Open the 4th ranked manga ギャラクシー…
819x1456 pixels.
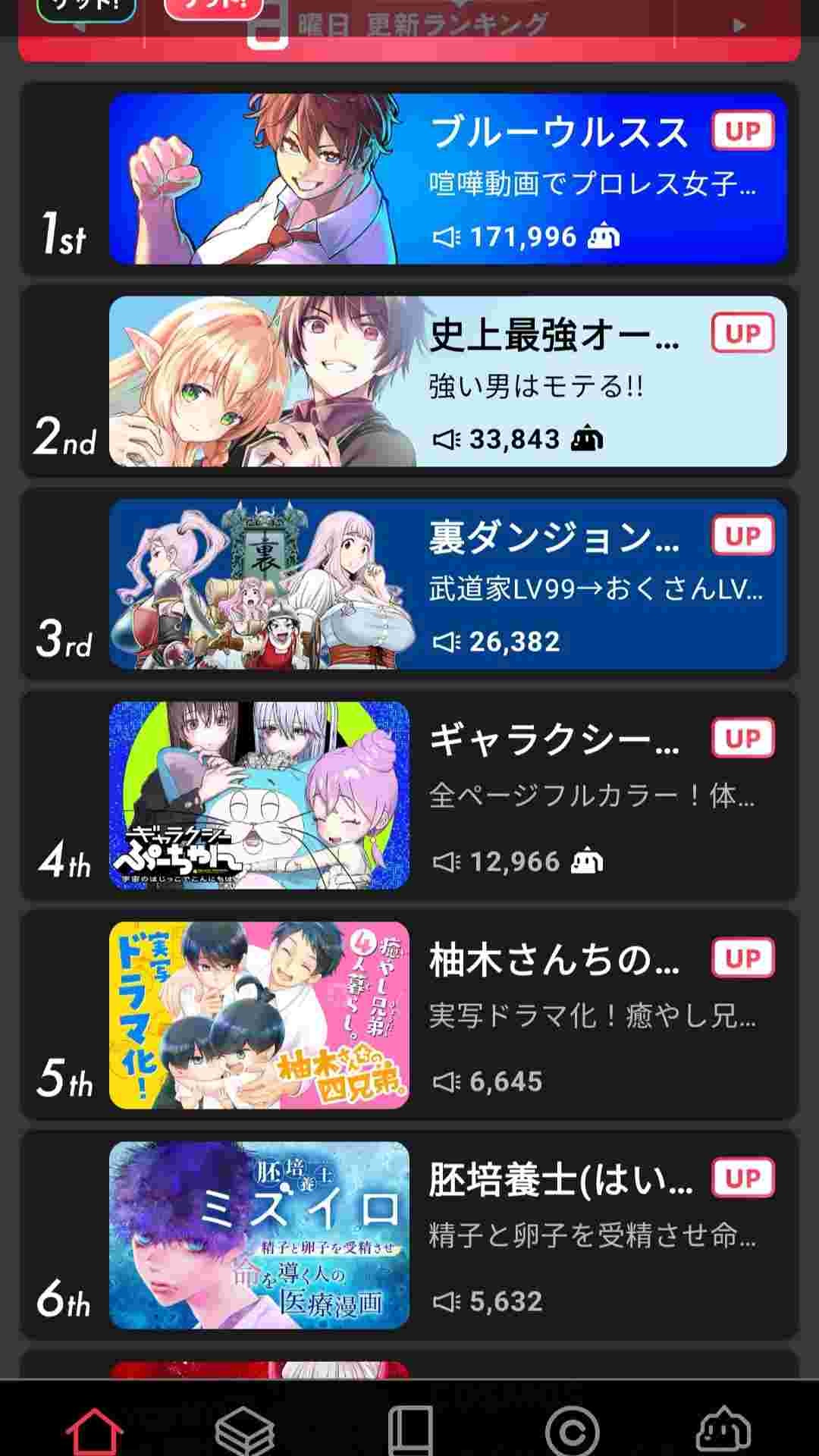coord(447,795)
